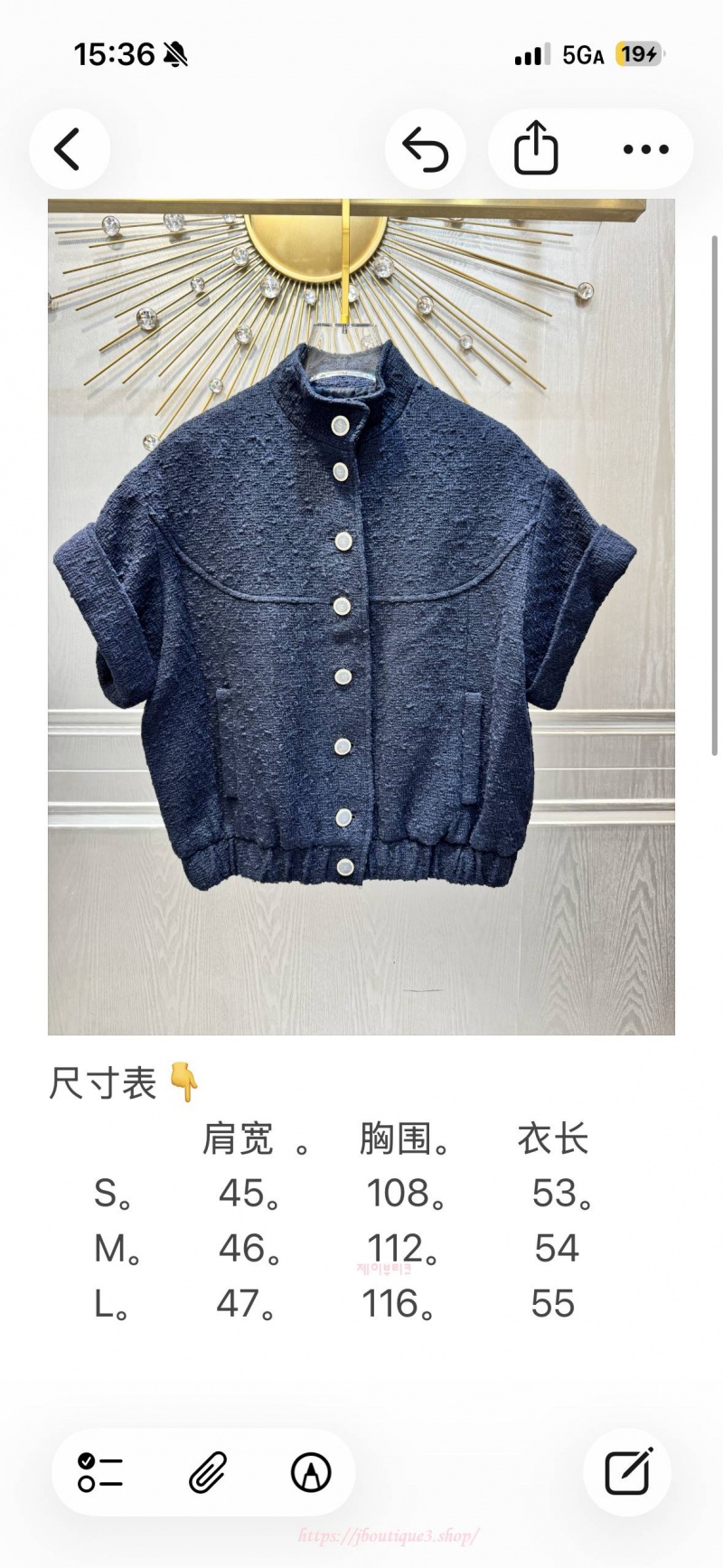Open the jacket photo attachment

coord(361,617)
